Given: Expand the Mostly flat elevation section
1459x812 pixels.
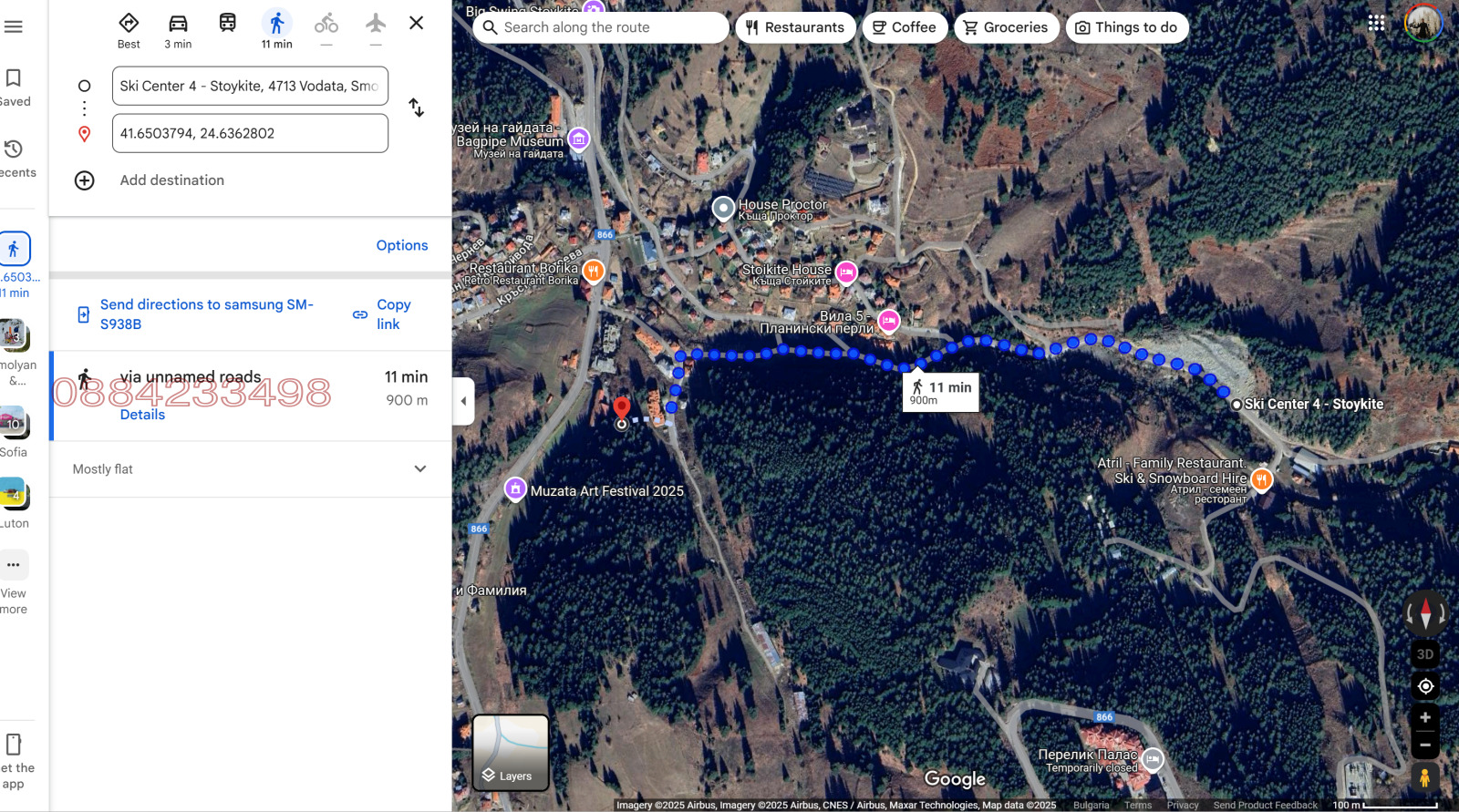Looking at the screenshot, I should click(419, 468).
